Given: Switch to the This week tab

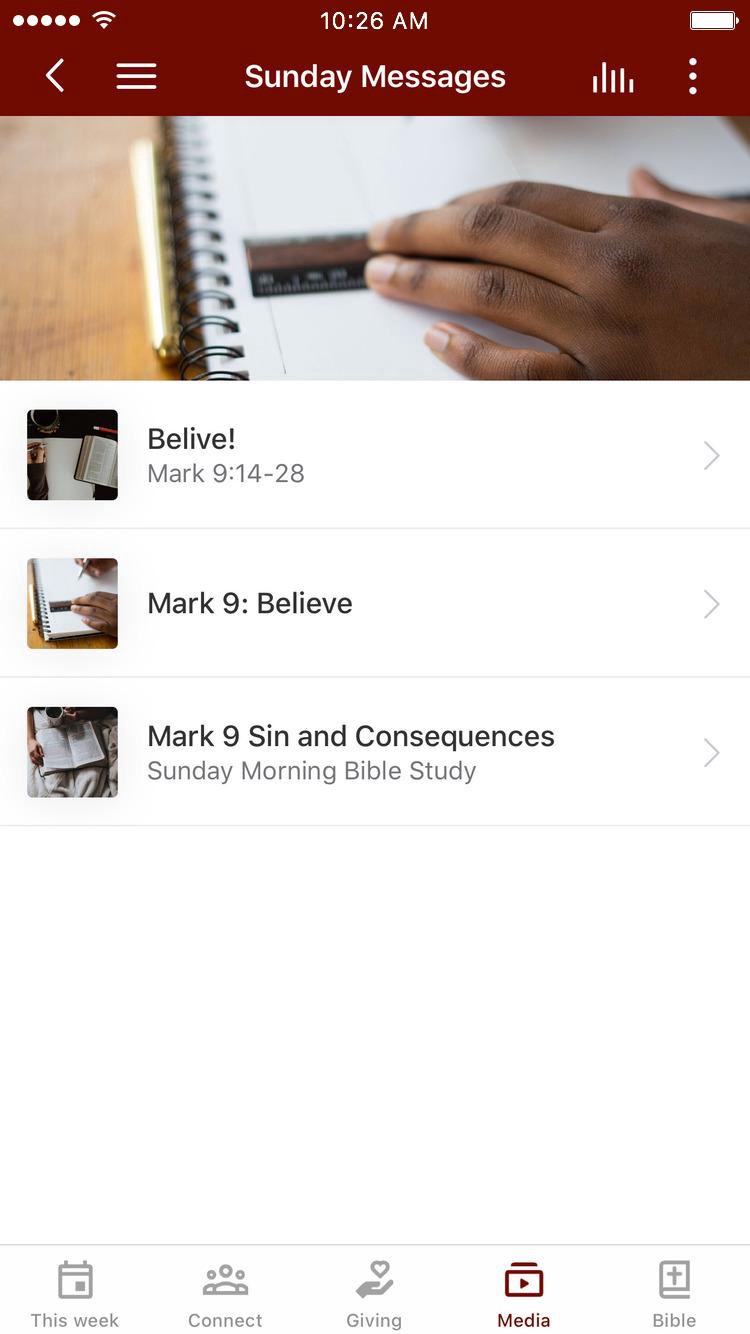Looking at the screenshot, I should [75, 1294].
